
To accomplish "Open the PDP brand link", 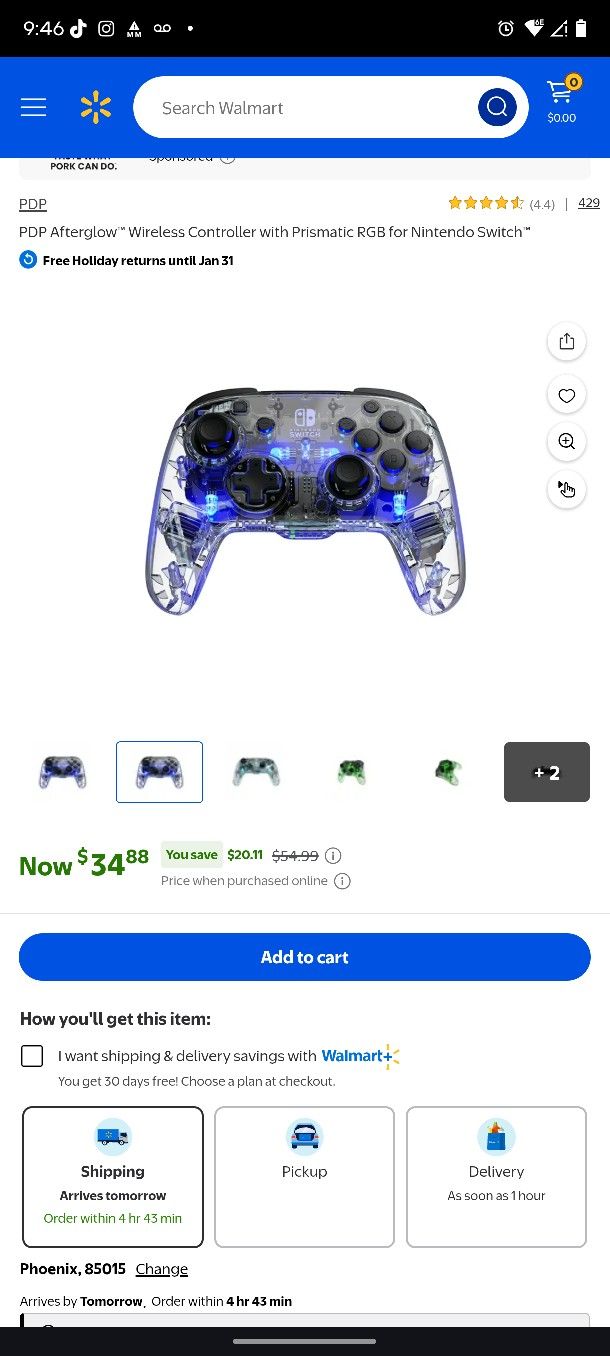I will tap(33, 204).
